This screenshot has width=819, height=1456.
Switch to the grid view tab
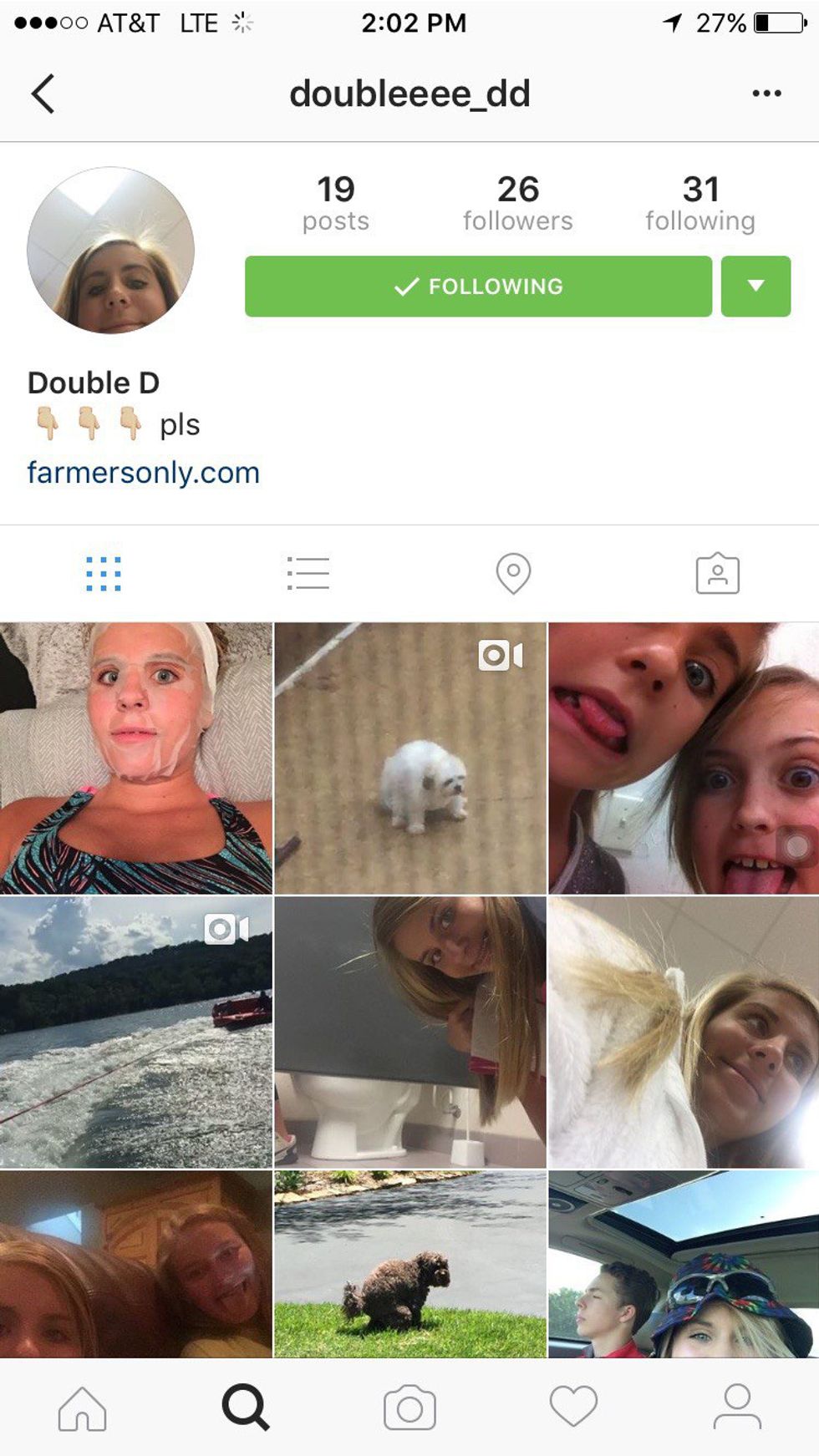104,574
